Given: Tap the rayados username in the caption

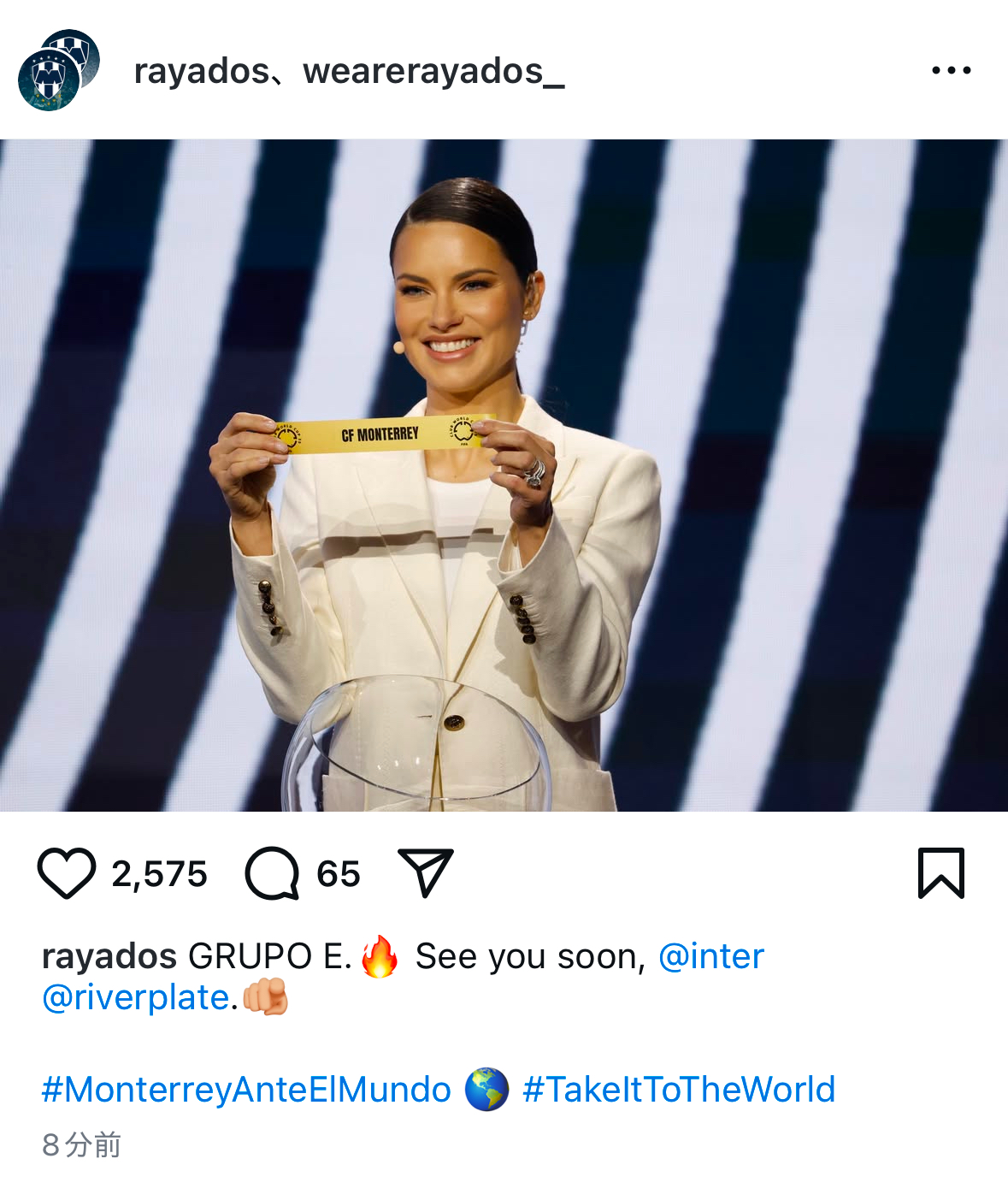Looking at the screenshot, I should (109, 956).
